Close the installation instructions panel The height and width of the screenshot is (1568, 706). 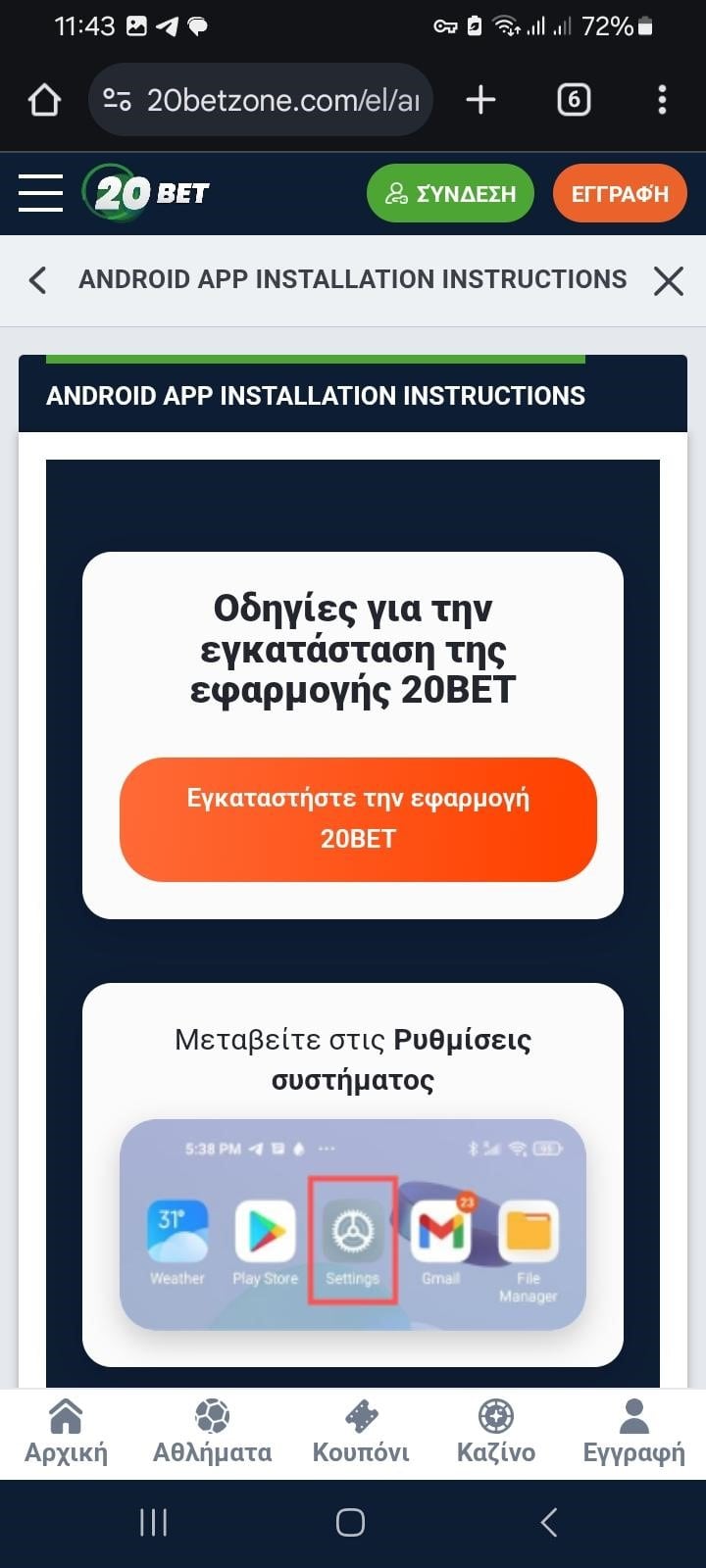pyautogui.click(x=669, y=281)
